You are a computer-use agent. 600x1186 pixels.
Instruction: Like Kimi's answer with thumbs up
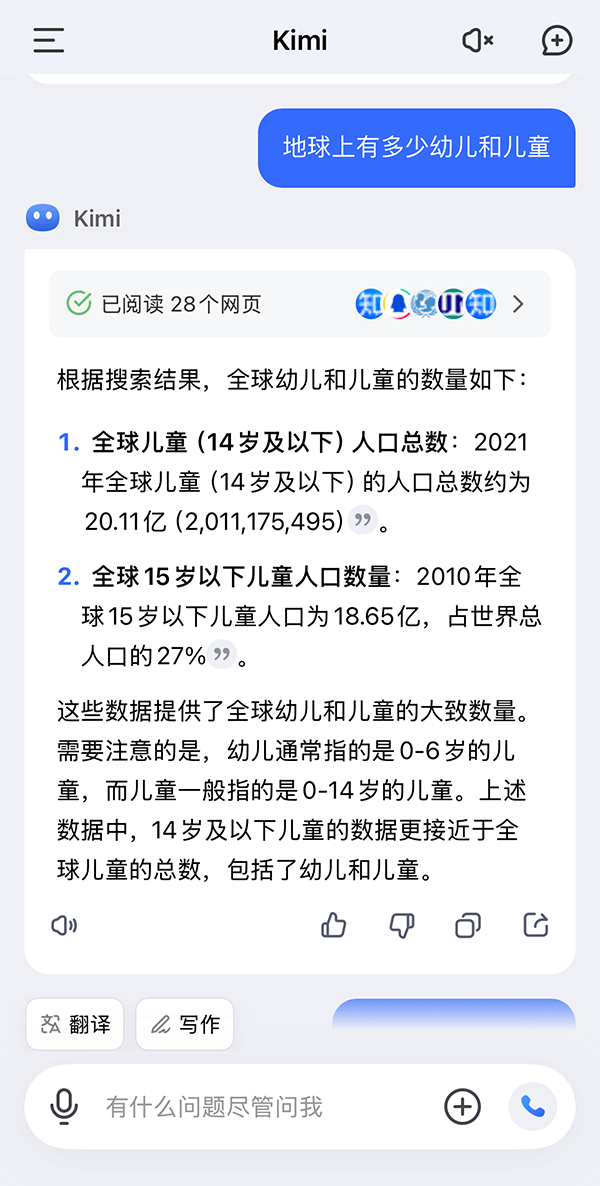334,925
